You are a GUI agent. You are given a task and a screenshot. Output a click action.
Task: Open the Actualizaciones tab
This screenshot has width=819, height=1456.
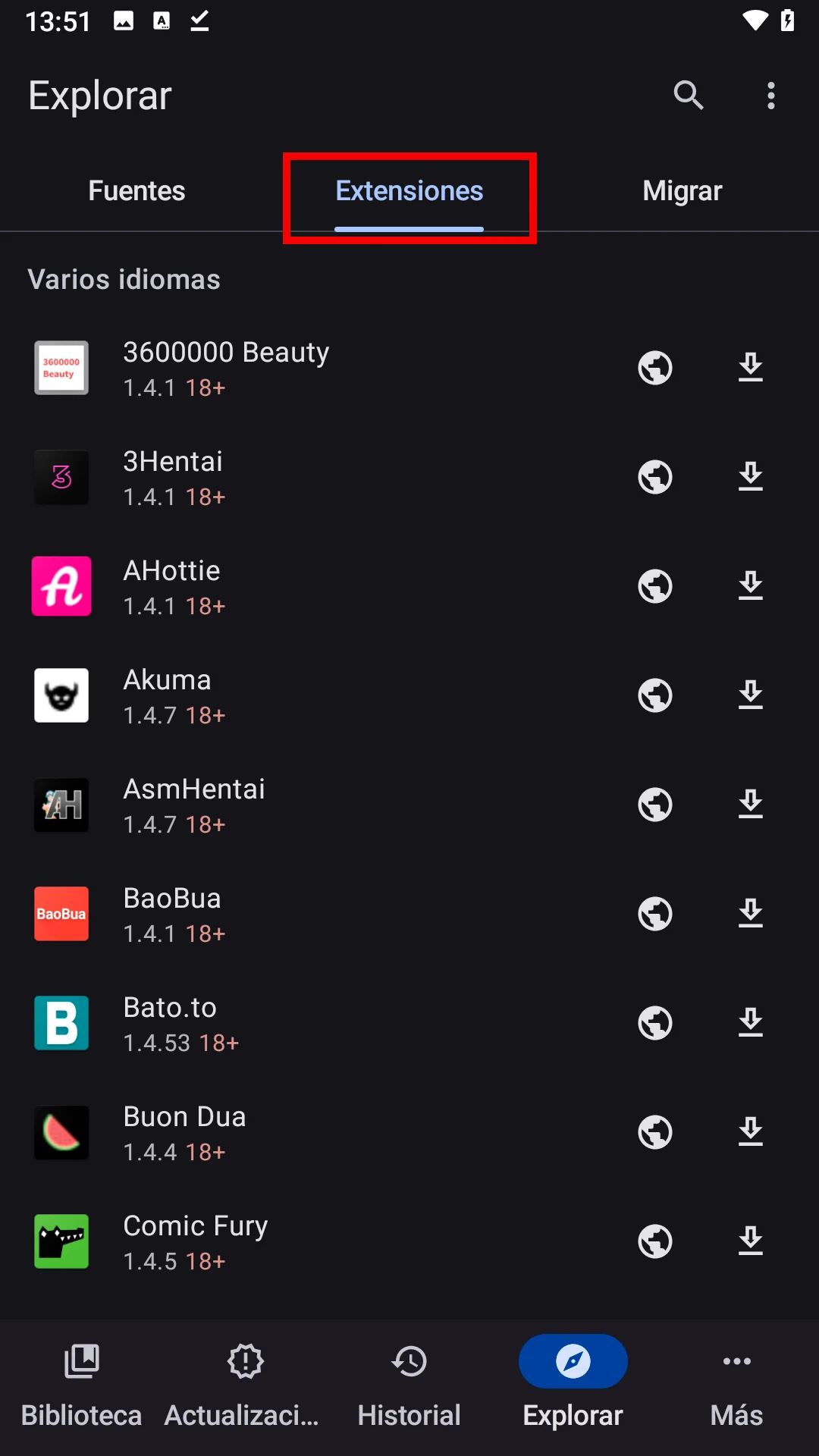point(245,1384)
